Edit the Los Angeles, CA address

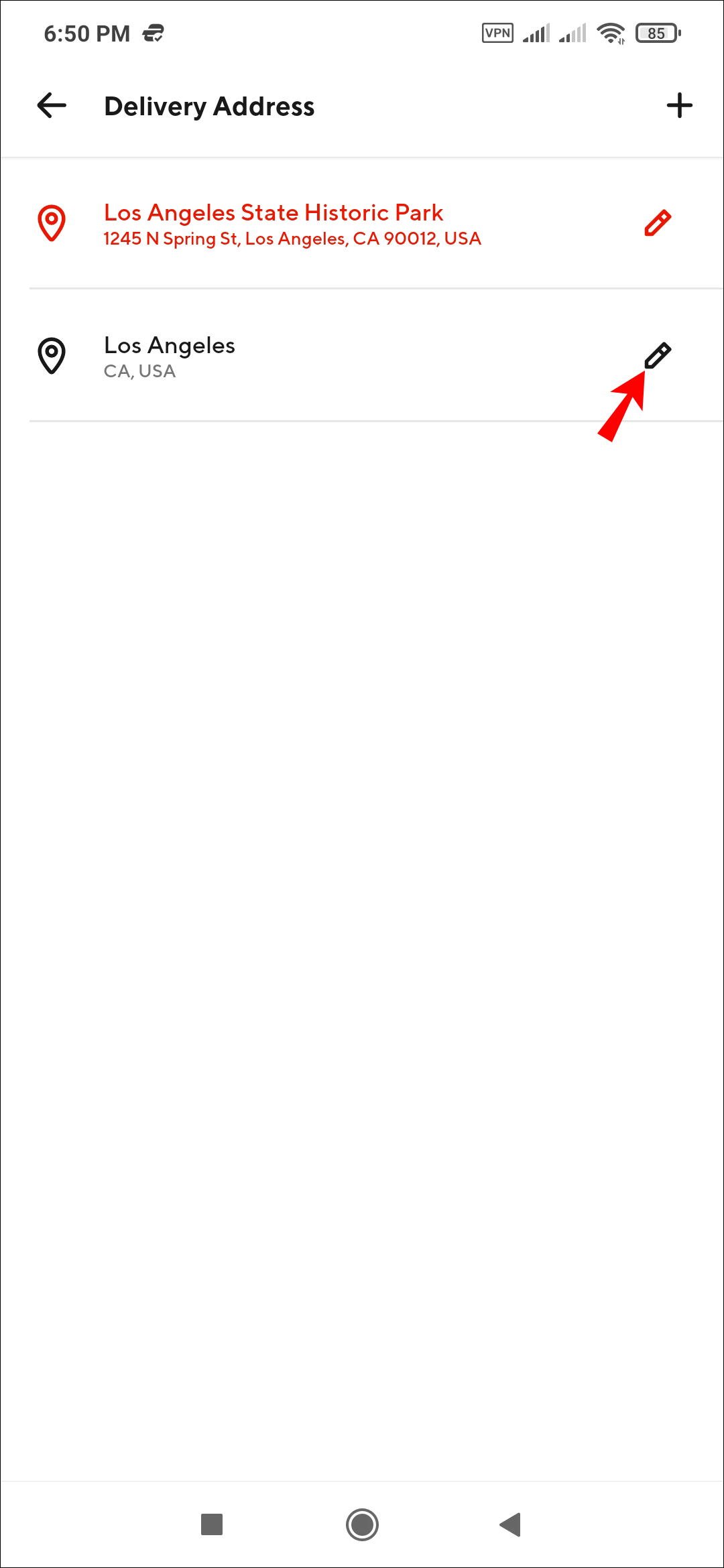658,355
